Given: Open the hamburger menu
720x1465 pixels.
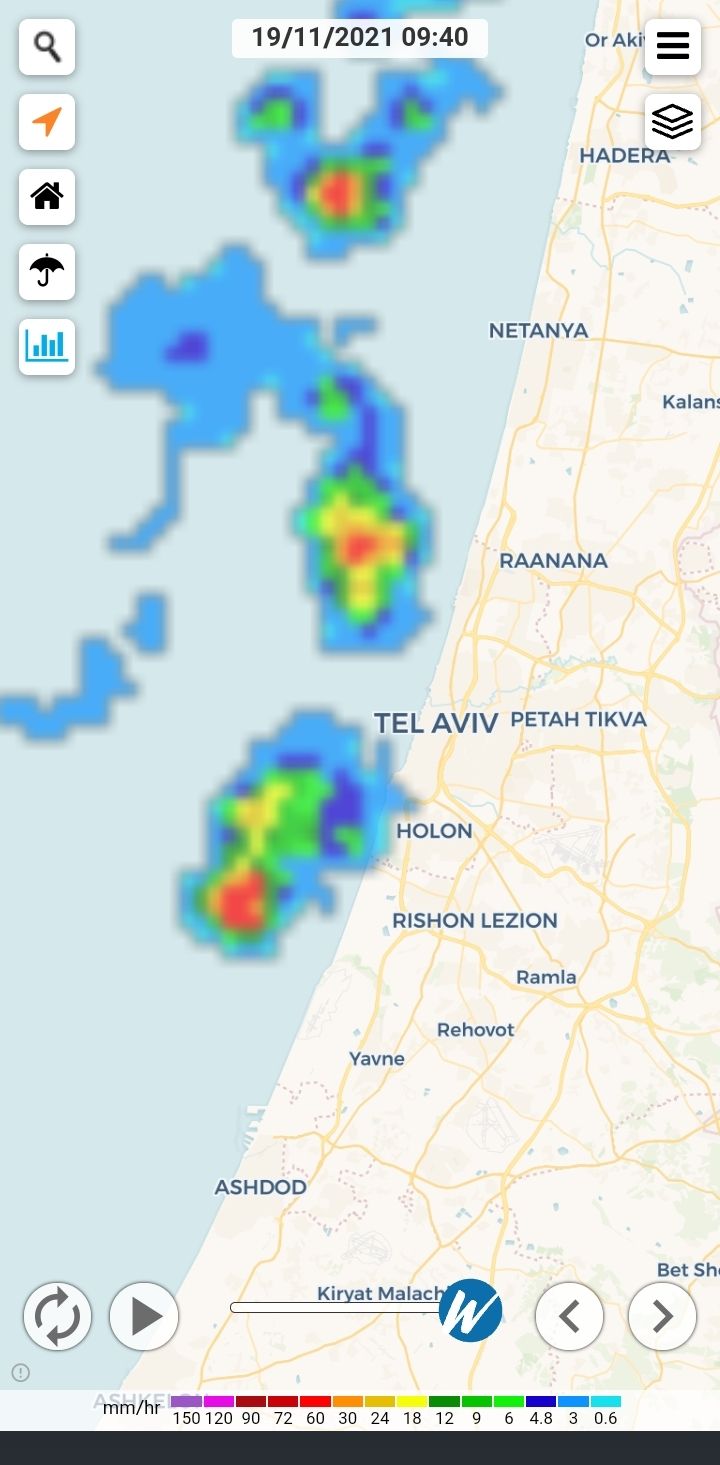Looking at the screenshot, I should 672,46.
